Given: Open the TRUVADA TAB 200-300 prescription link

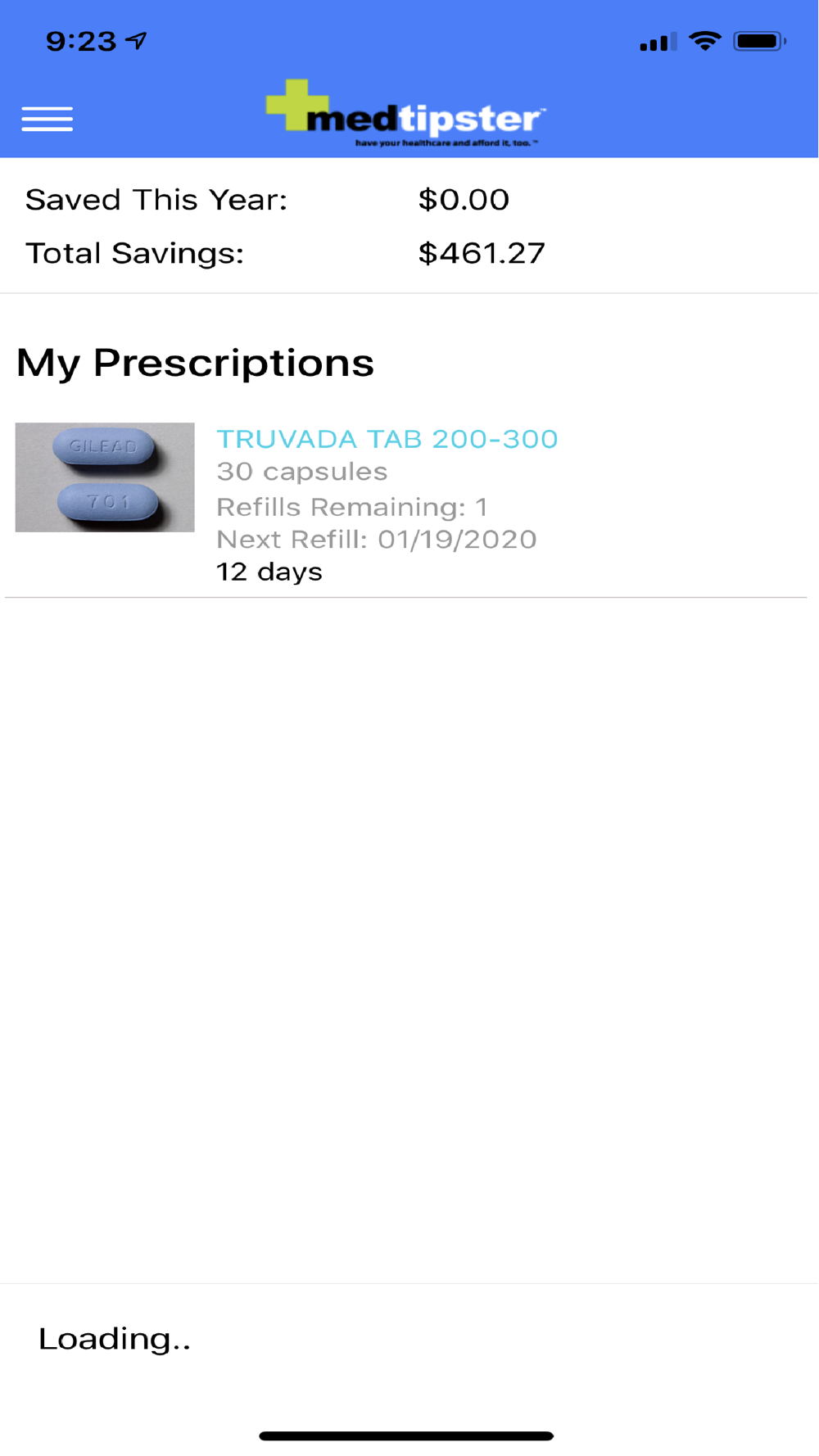Looking at the screenshot, I should pos(387,439).
